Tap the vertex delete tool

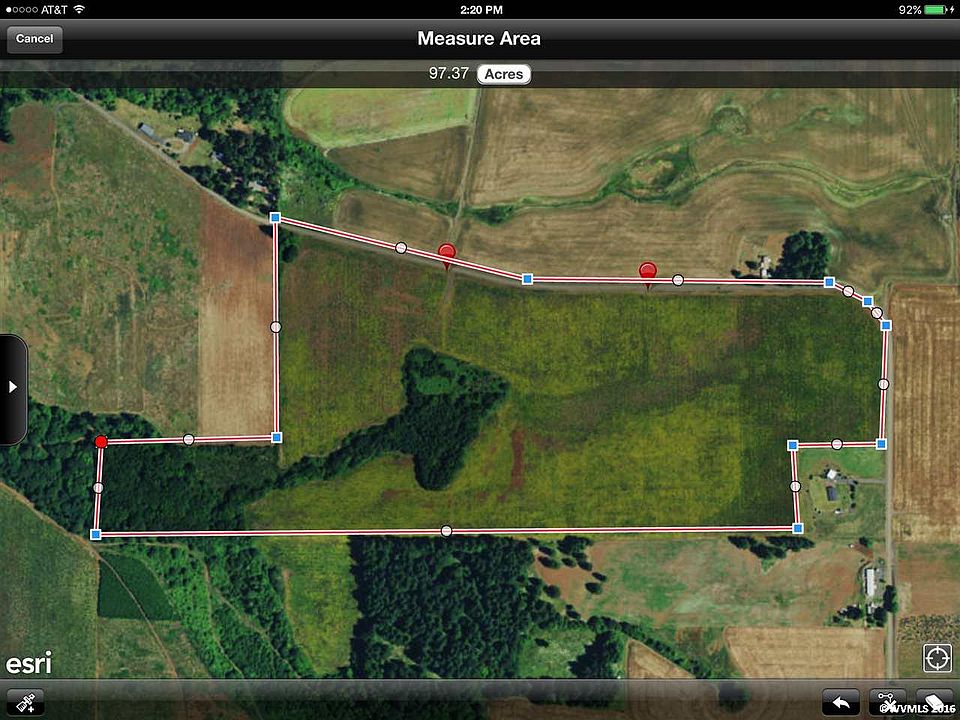tap(888, 701)
